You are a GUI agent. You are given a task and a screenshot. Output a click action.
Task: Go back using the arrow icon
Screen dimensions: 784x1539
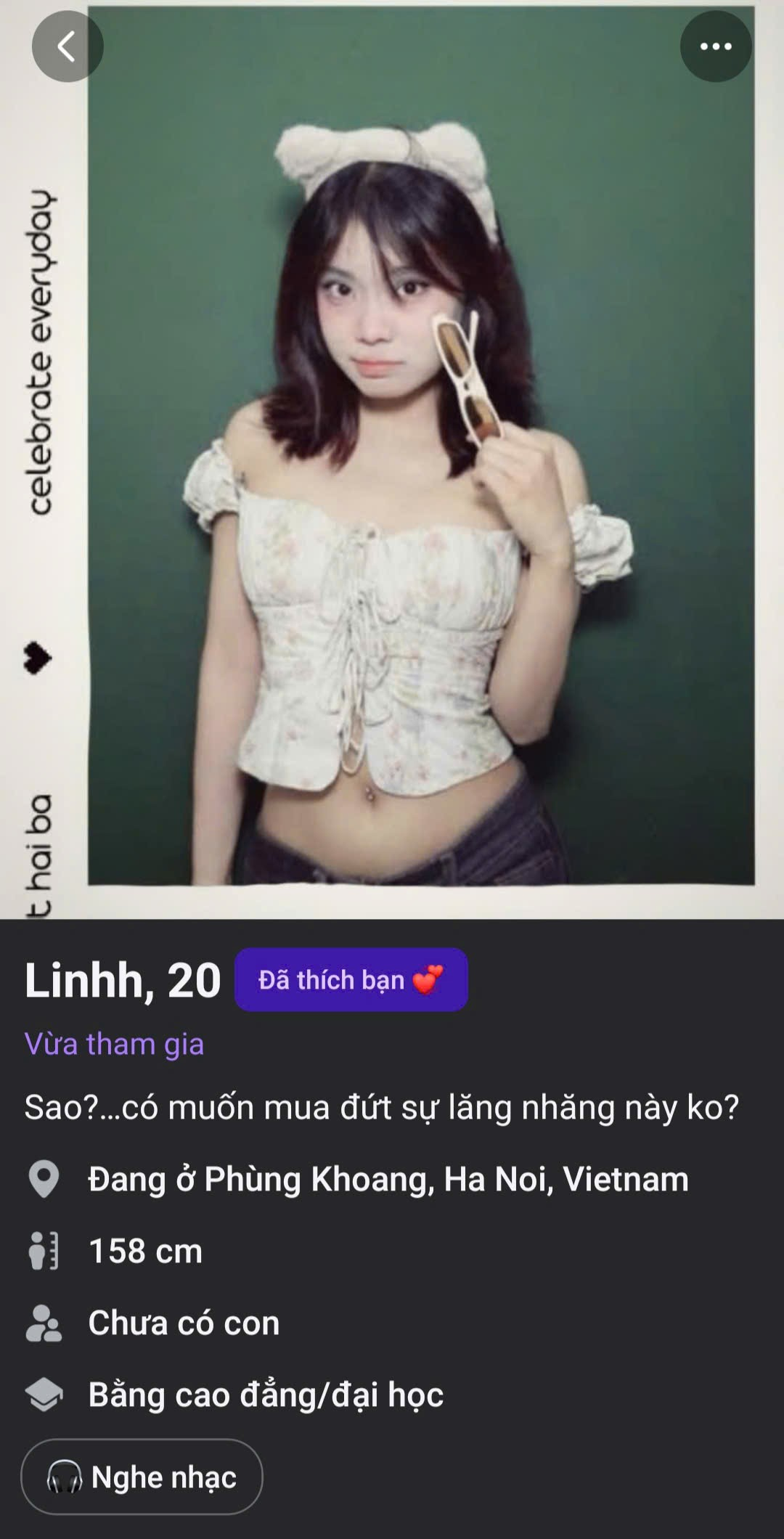67,46
